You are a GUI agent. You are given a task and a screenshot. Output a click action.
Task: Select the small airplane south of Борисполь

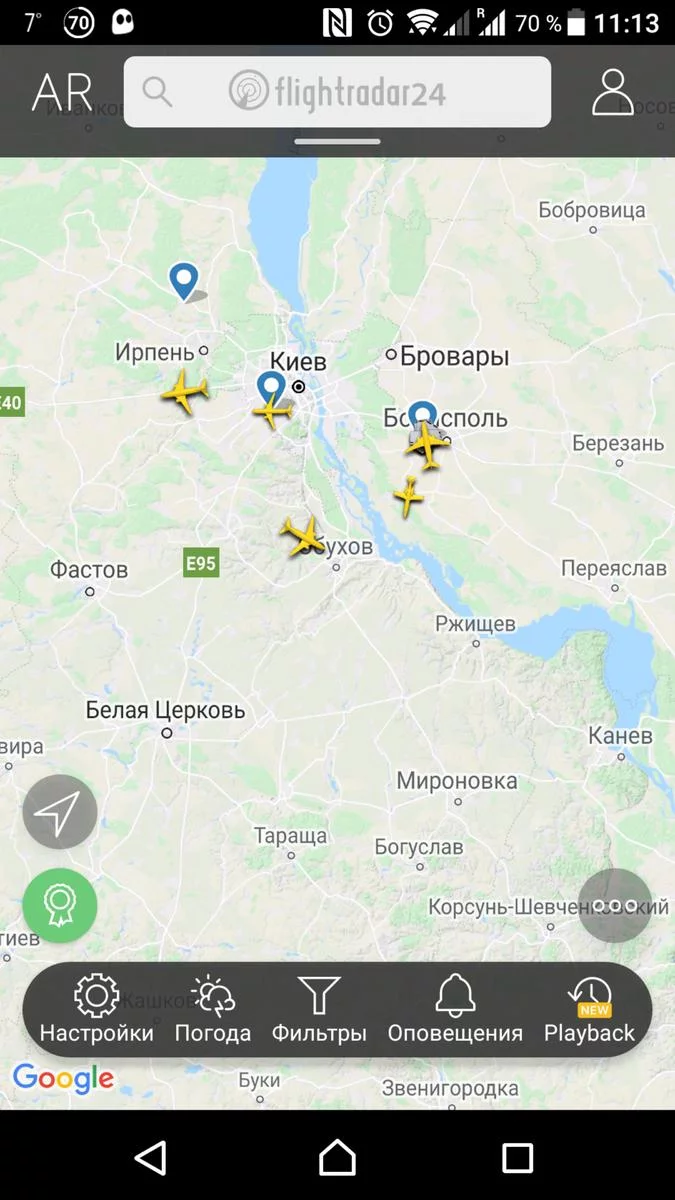click(408, 496)
